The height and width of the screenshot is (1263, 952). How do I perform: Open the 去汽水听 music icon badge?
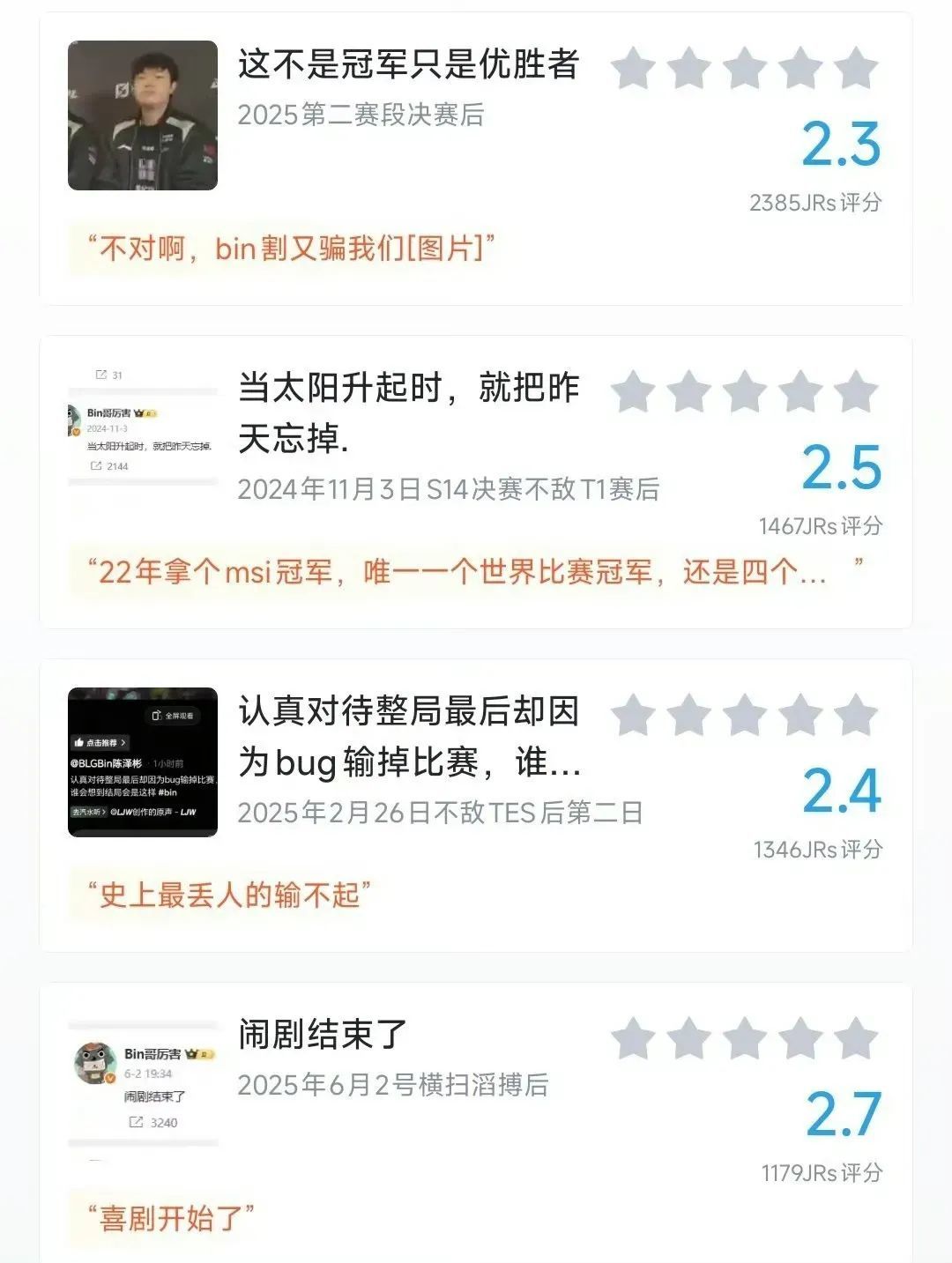tap(88, 811)
